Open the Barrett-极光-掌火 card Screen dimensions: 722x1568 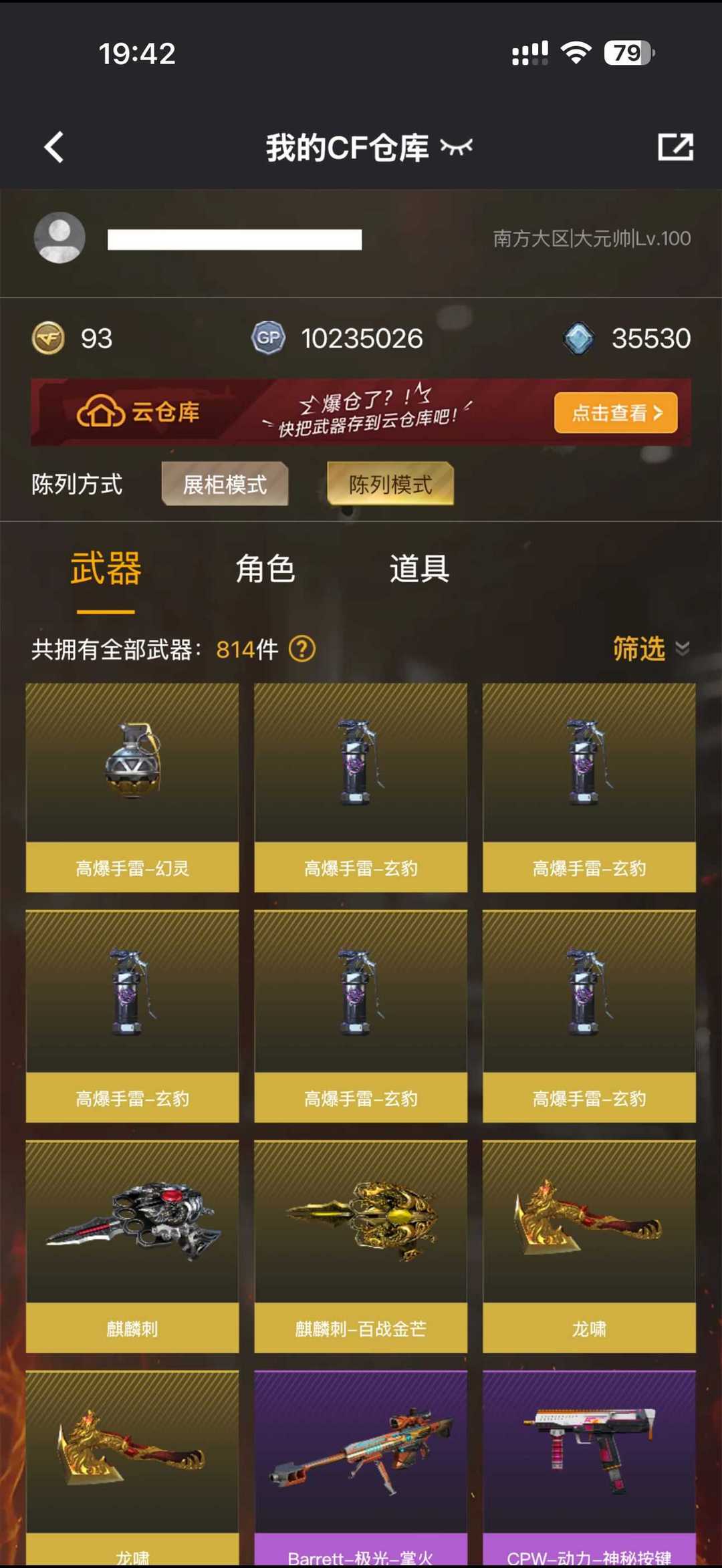[360, 1467]
